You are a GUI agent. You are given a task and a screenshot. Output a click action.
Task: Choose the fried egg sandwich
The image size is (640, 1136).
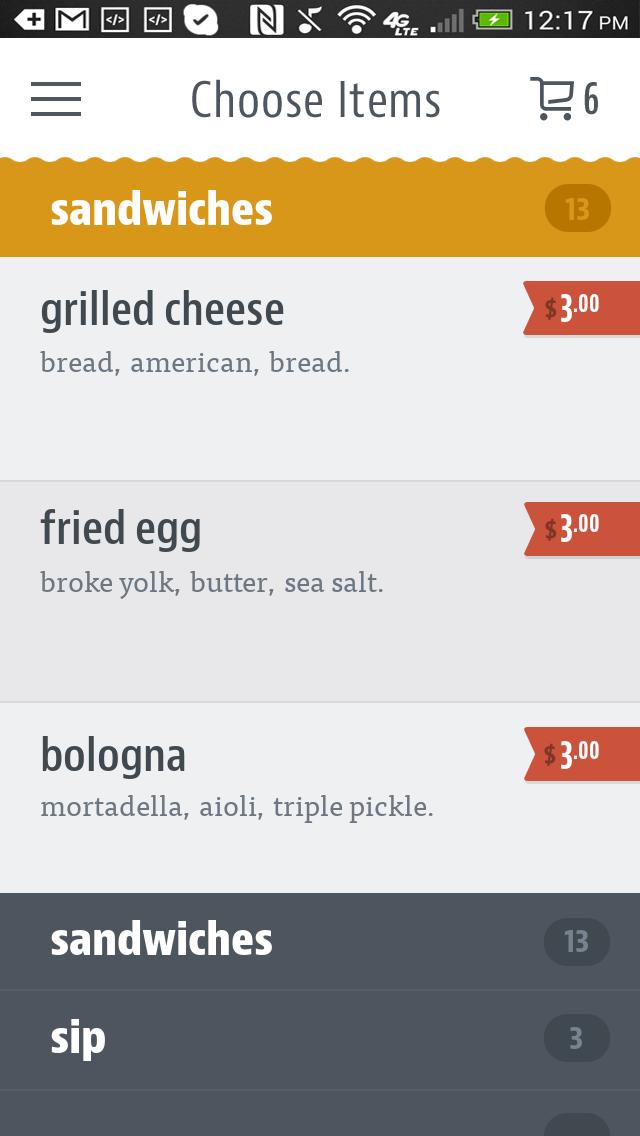coord(320,591)
